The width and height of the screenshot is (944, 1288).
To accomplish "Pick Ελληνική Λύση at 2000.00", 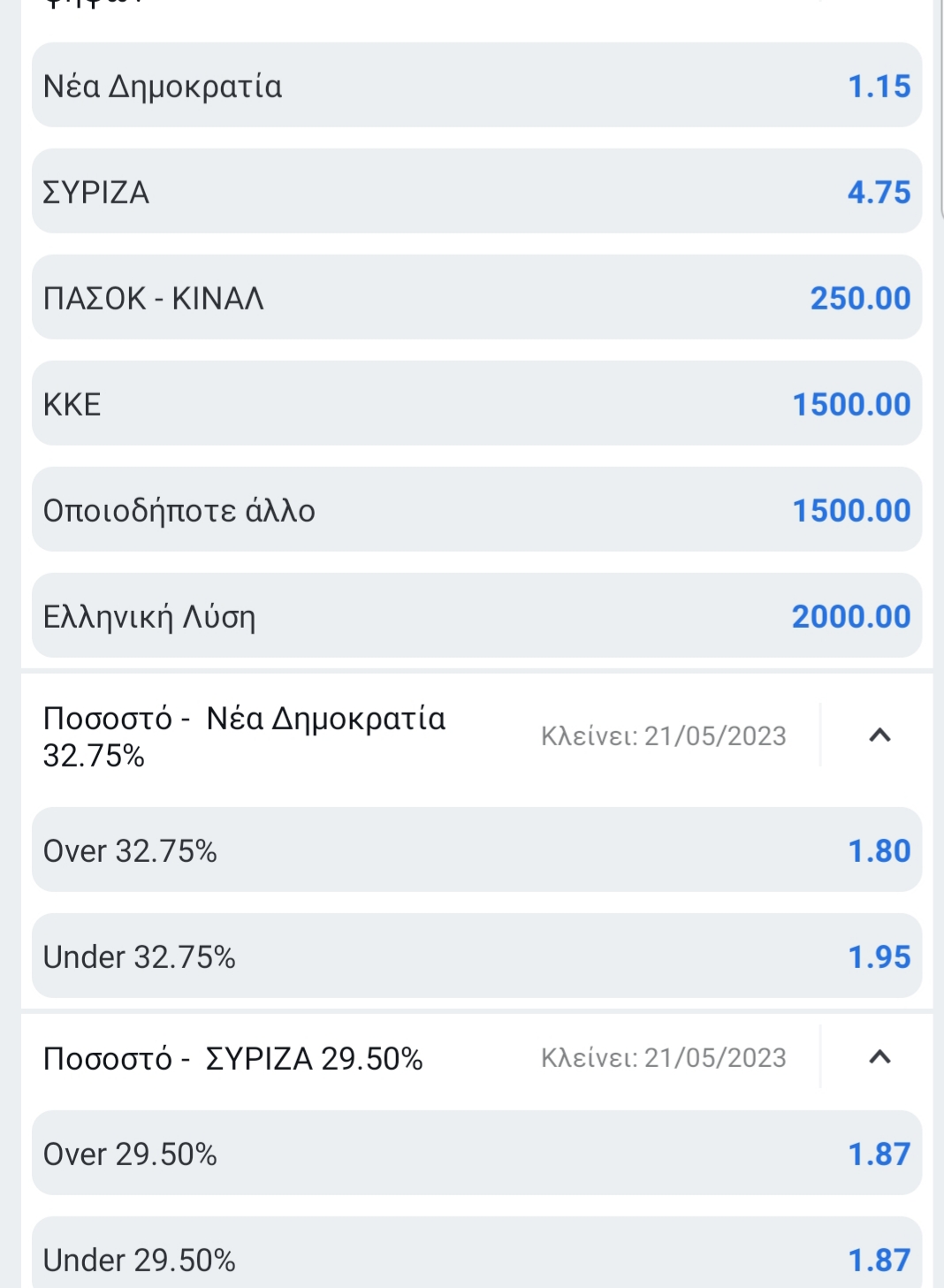I will click(x=476, y=615).
